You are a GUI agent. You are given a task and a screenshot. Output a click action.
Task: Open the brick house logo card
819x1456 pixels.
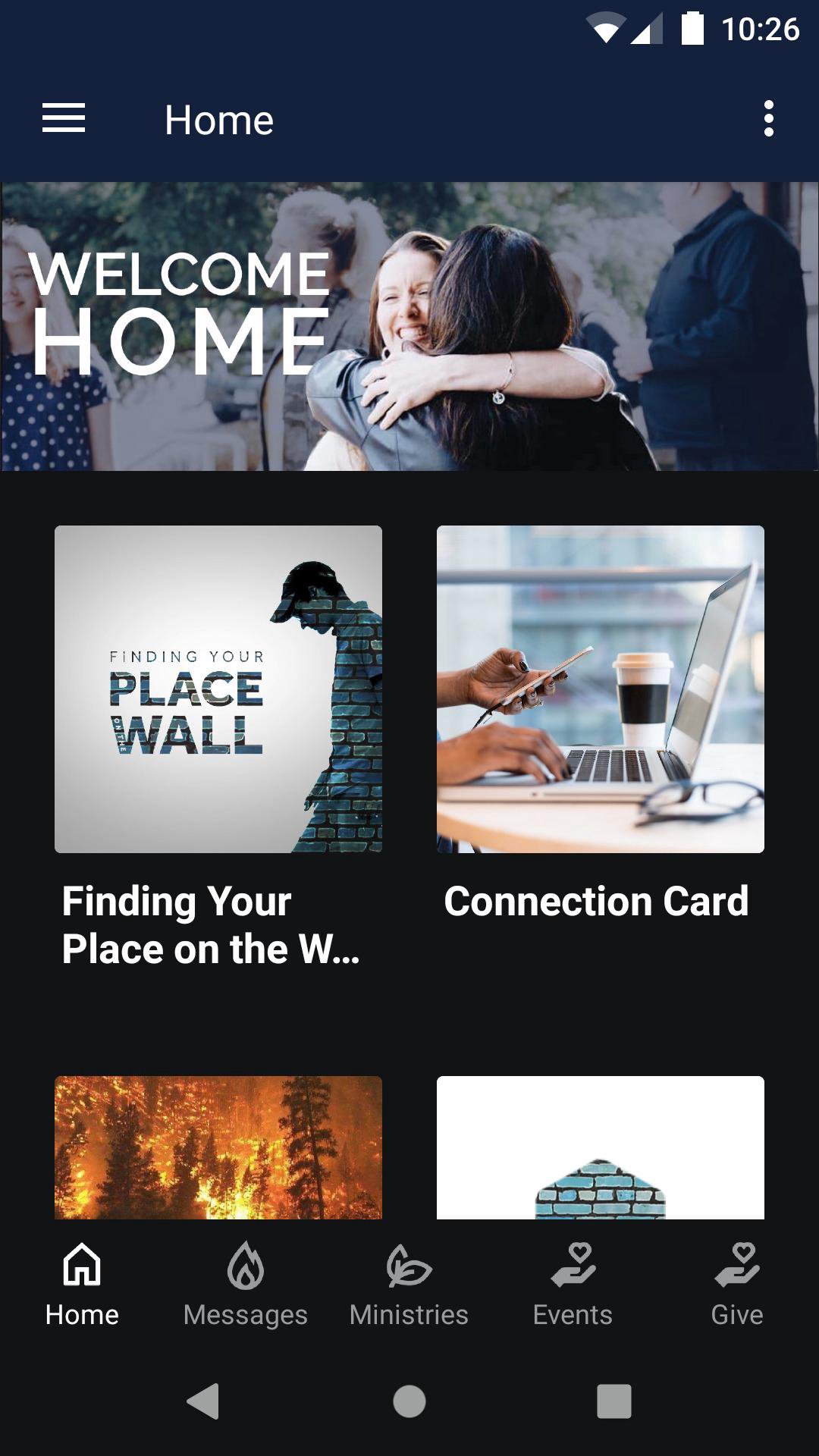[x=600, y=1147]
